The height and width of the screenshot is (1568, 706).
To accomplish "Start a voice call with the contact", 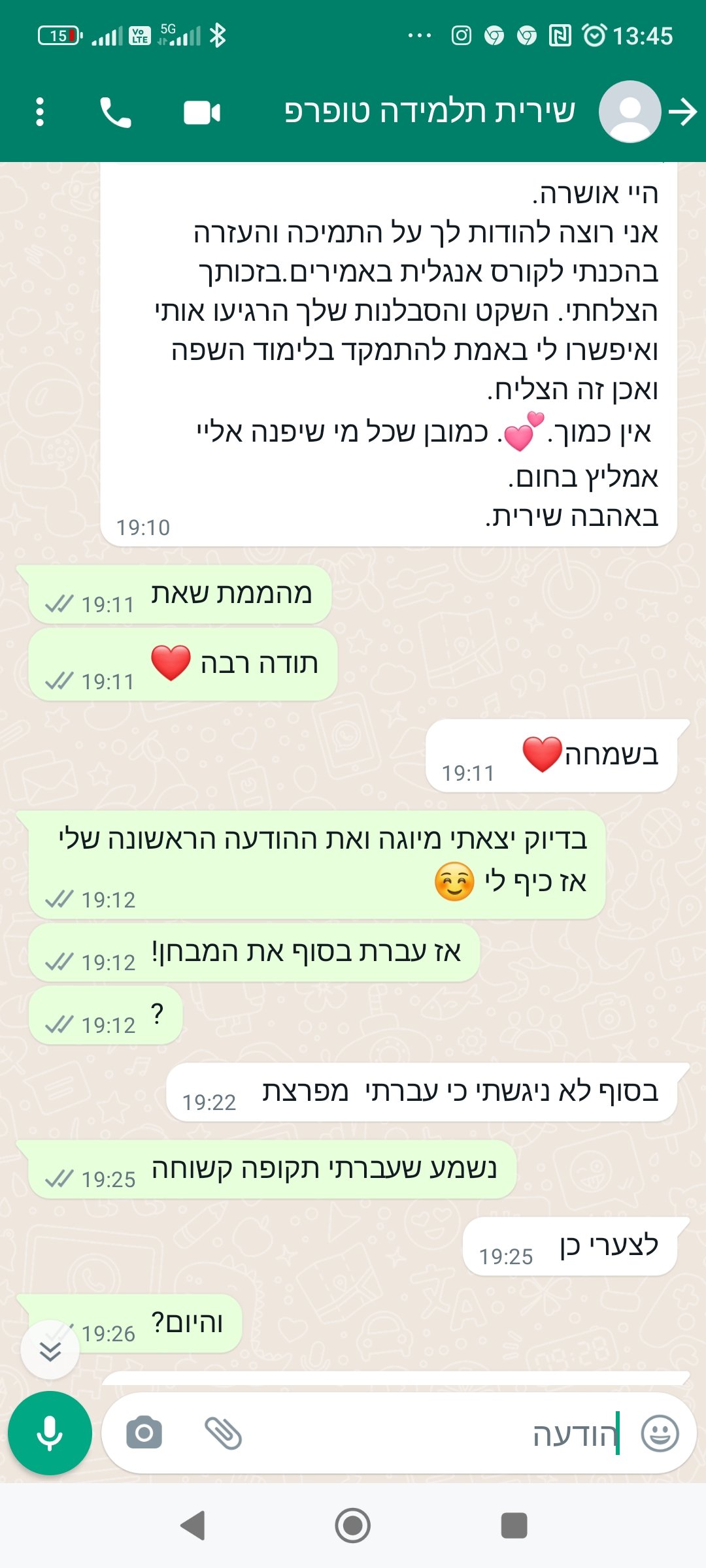I will 115,112.
